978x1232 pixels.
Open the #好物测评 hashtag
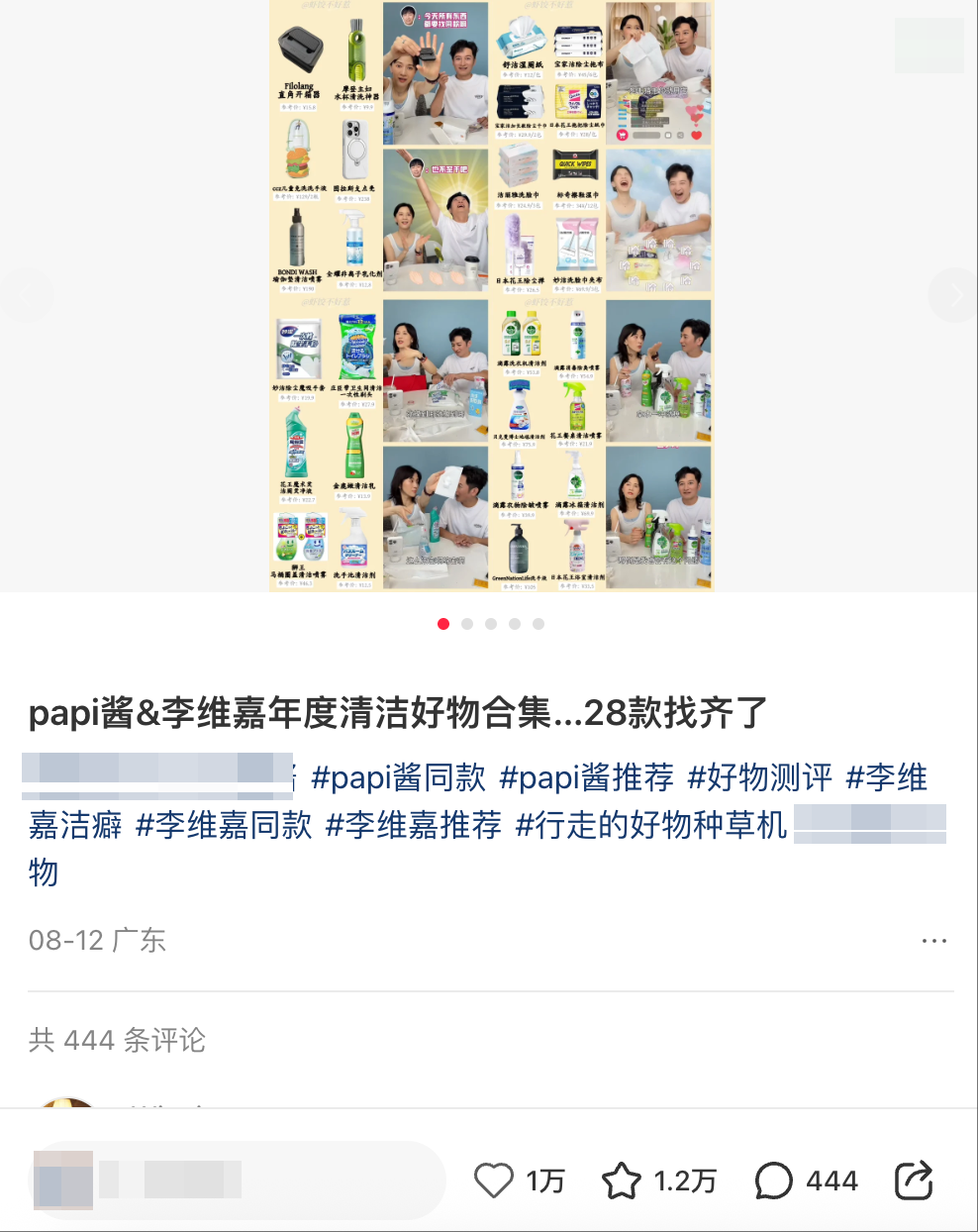coord(759,778)
